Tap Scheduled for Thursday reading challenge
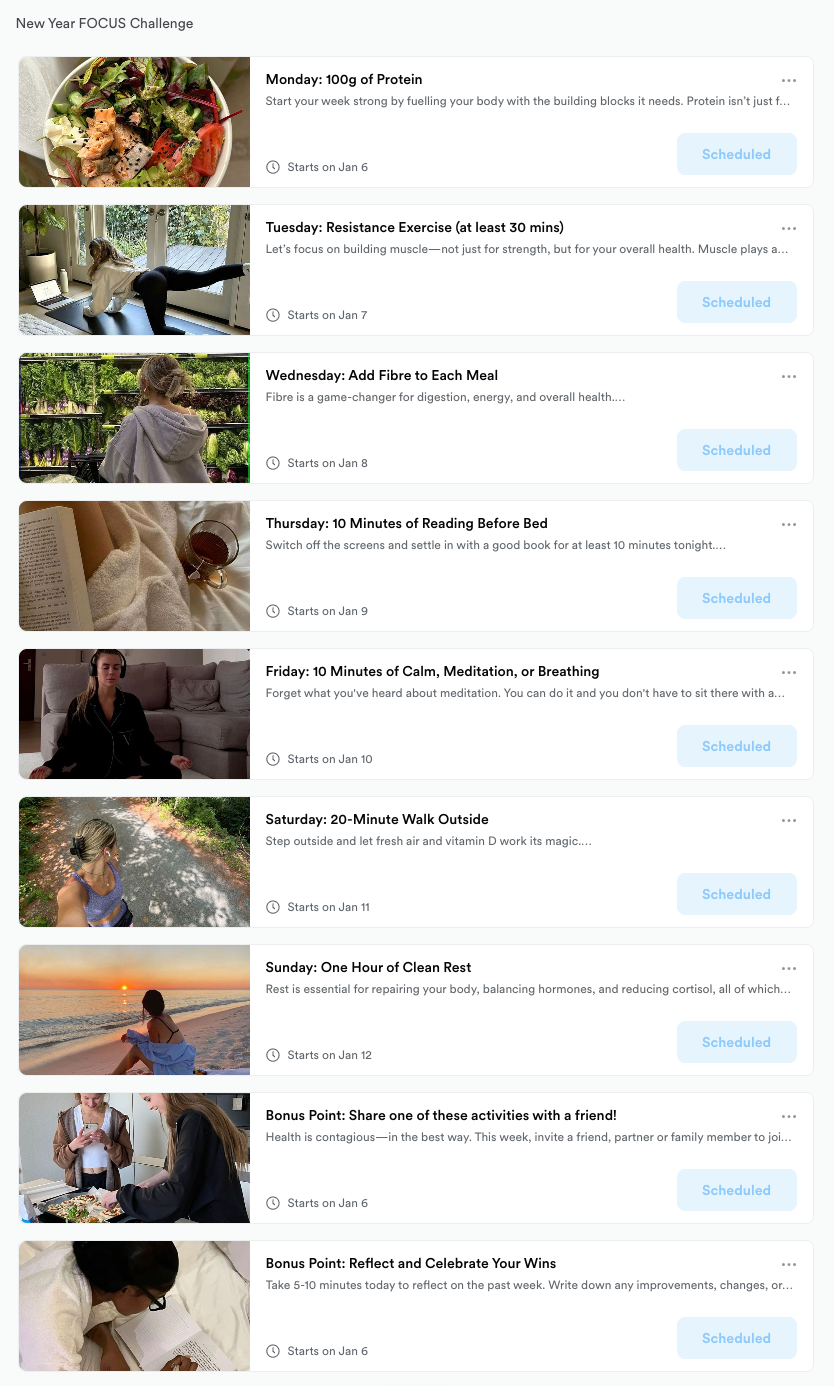Viewport: 834px width, 1386px height. pyautogui.click(x=736, y=598)
